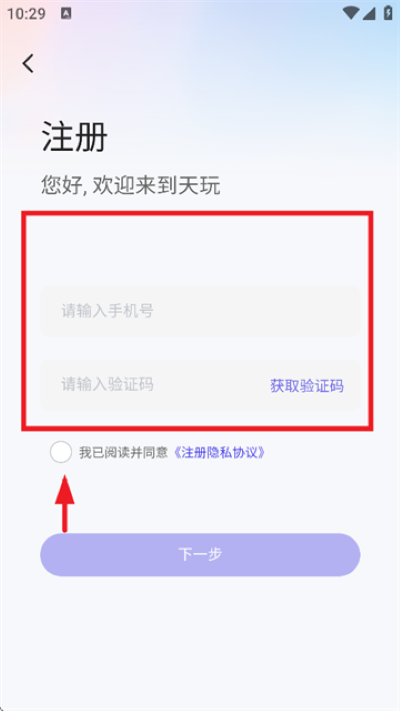Viewport: 400px width, 711px height.
Task: Focus the verification code field
Action: 154,385
